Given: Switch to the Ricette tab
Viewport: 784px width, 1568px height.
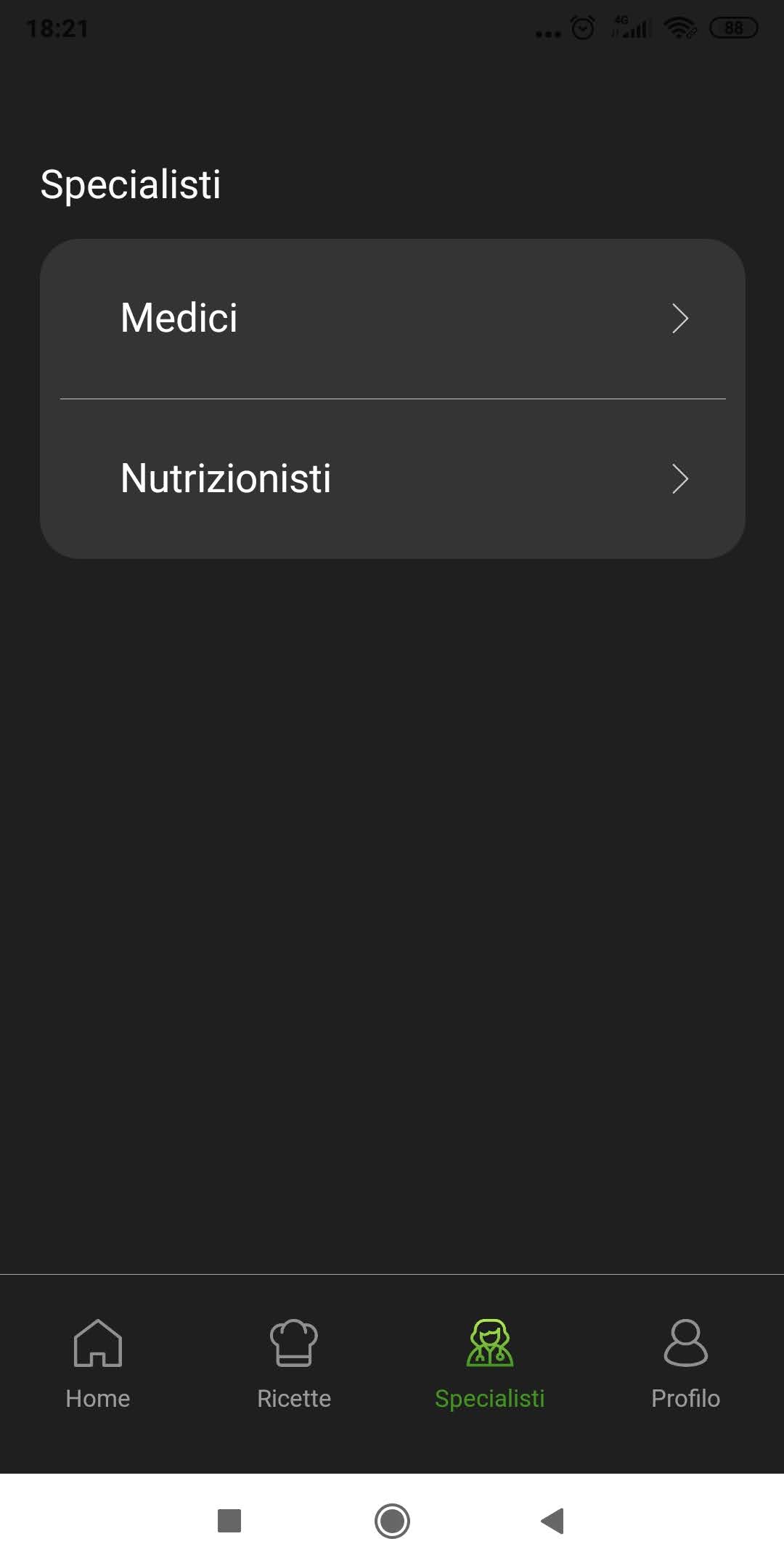Looking at the screenshot, I should tap(294, 1364).
